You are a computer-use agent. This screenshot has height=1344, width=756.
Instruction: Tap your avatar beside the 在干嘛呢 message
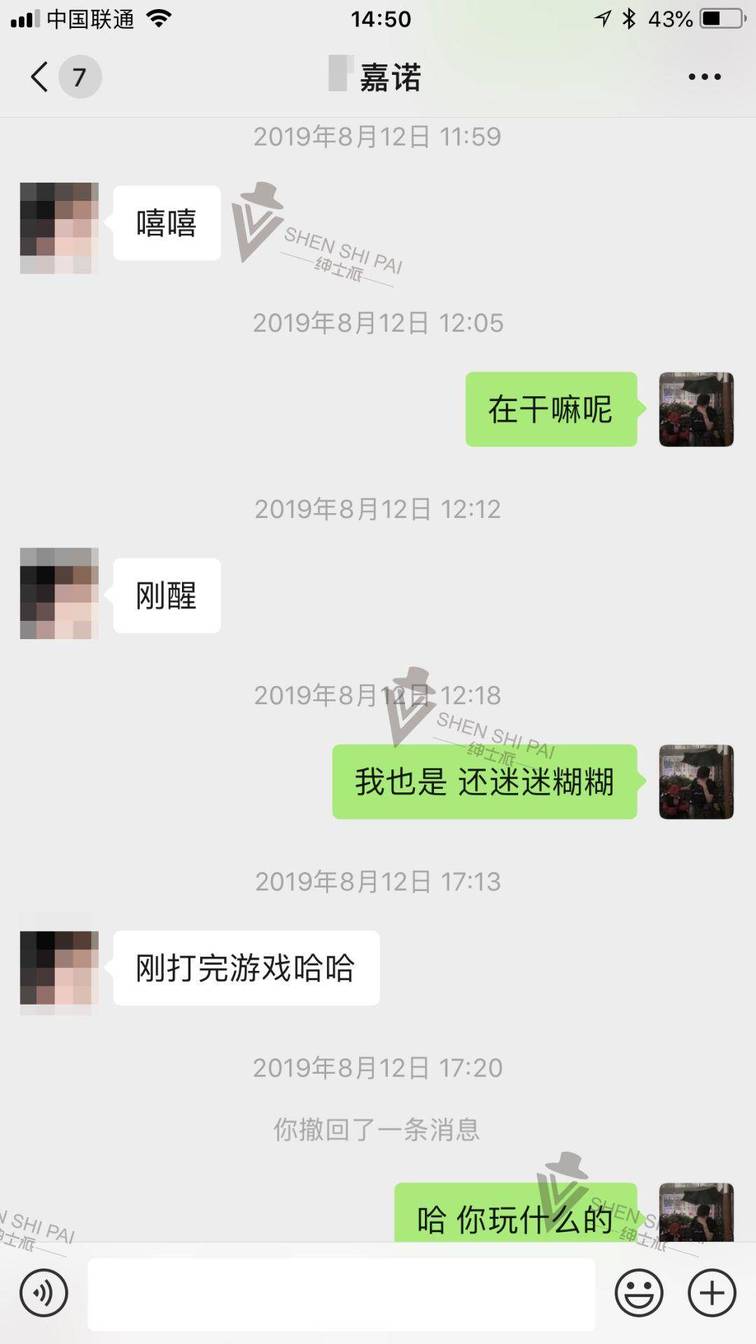click(696, 410)
